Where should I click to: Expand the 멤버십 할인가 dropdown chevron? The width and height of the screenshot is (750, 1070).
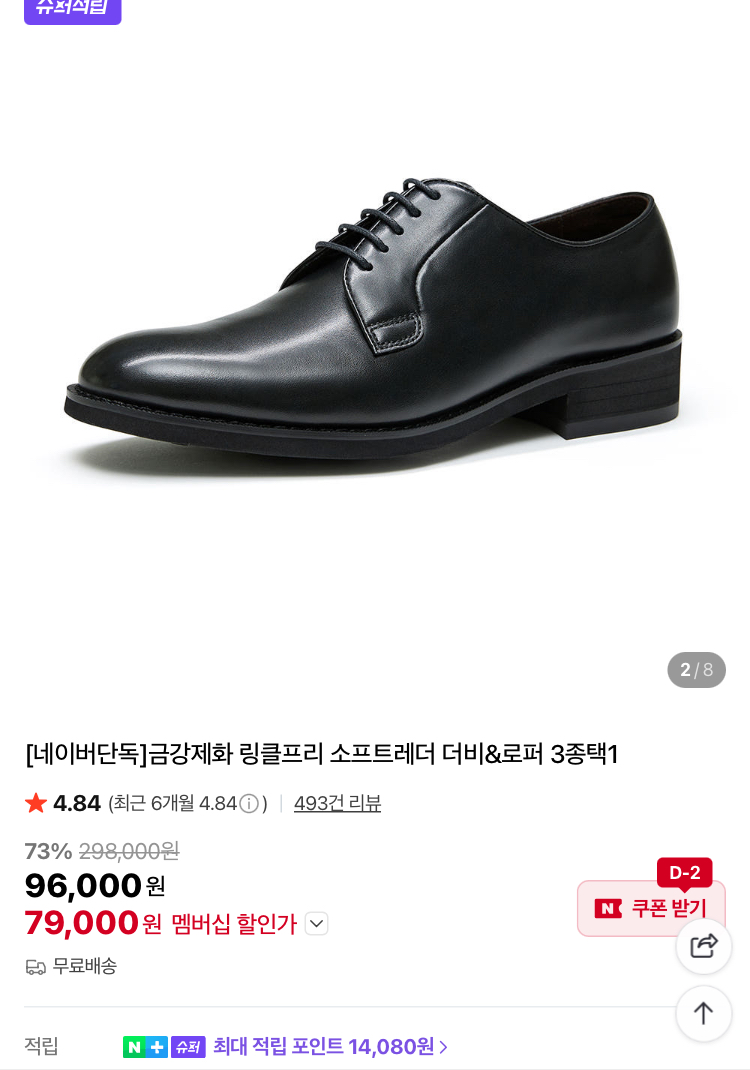pos(316,924)
